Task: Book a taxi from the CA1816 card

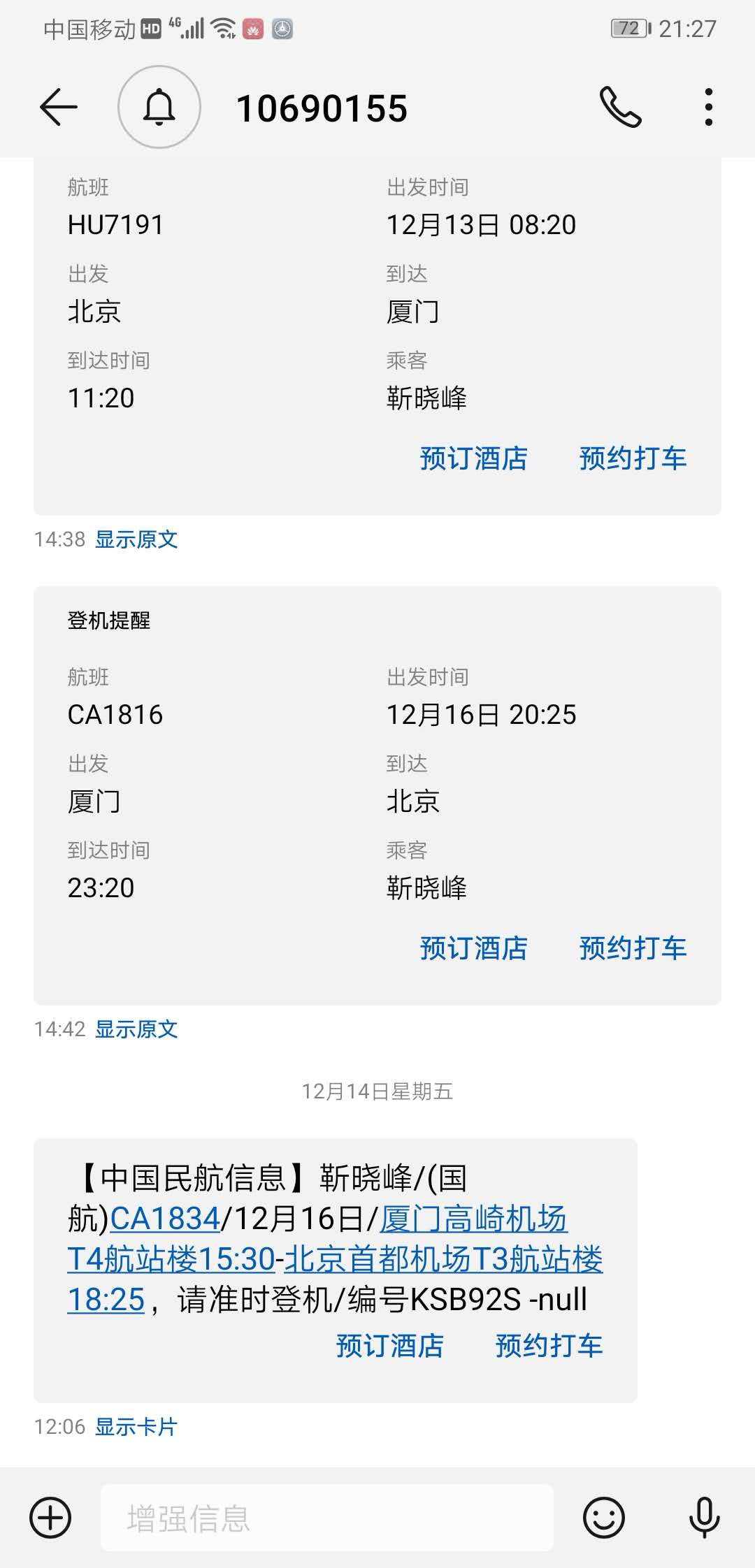Action: click(x=633, y=949)
